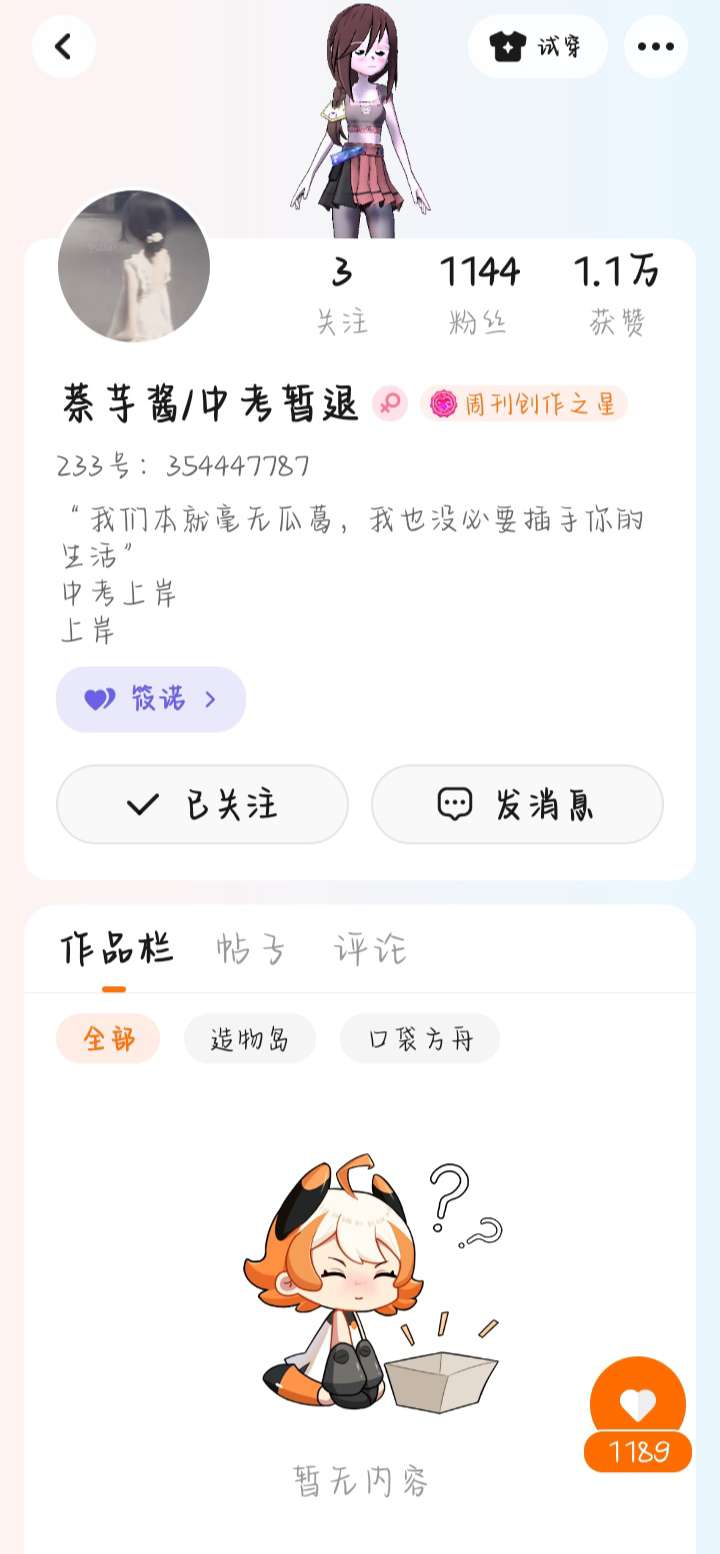
Task: Tap 已关注 to unfollow this user
Action: pyautogui.click(x=202, y=804)
